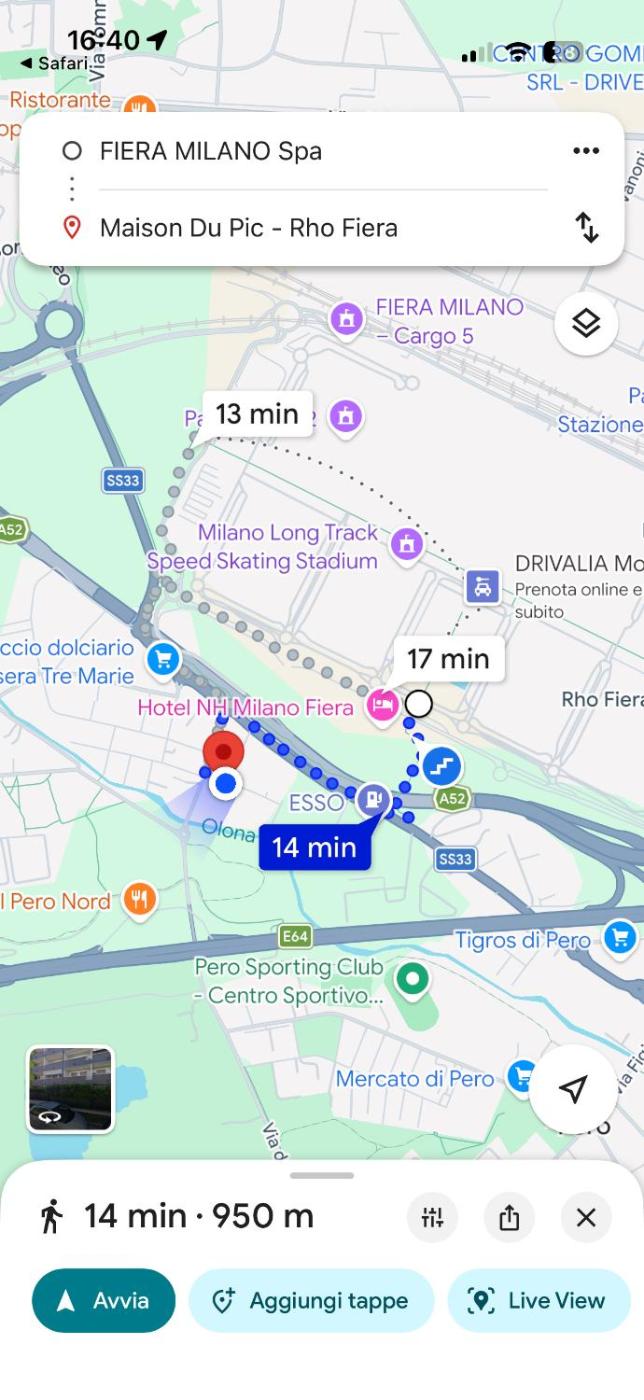The image size is (644, 1400).
Task: Open the three-dot route options menu
Action: 586,151
